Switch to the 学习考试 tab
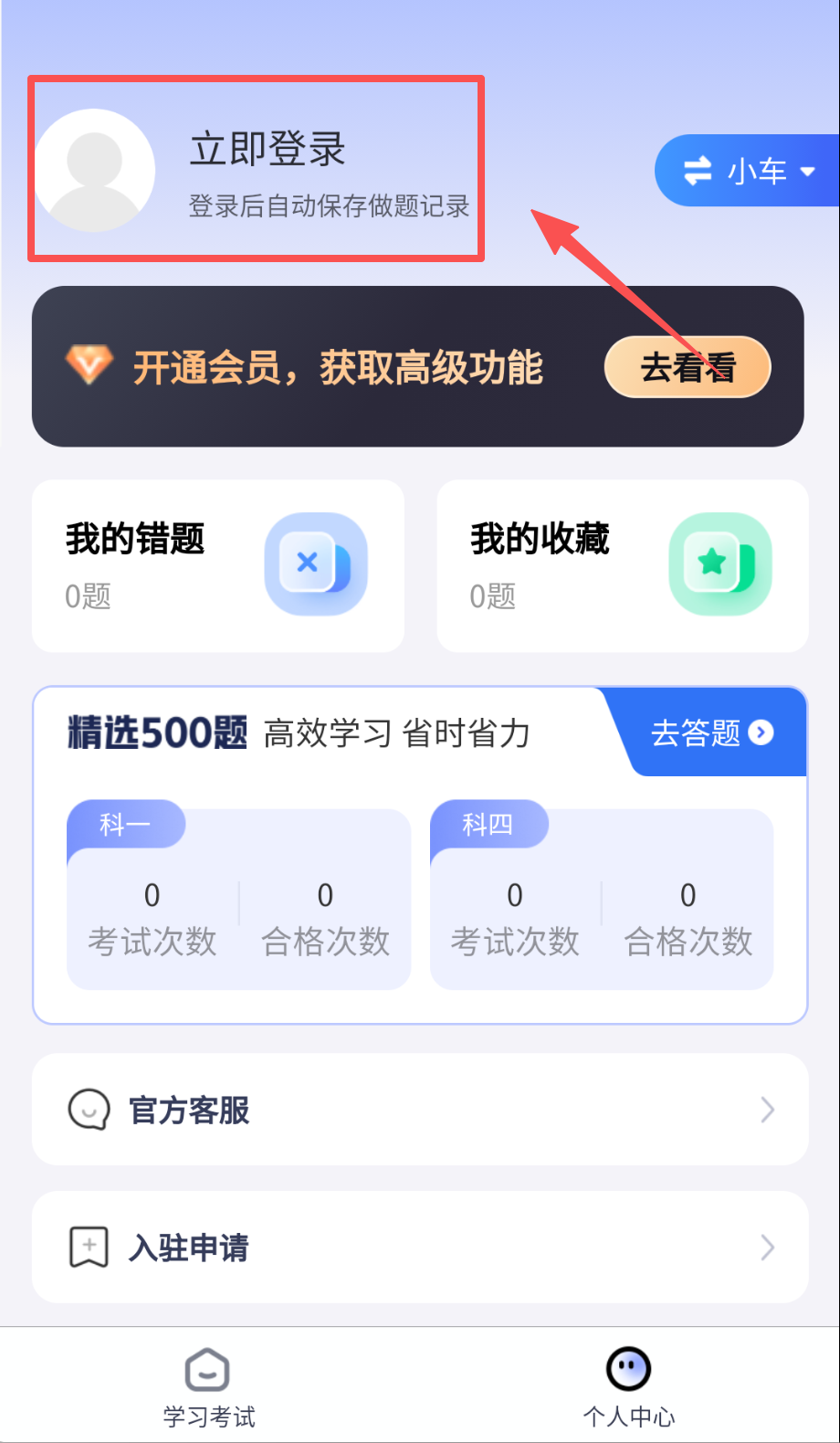The width and height of the screenshot is (840, 1443). click(209, 1387)
